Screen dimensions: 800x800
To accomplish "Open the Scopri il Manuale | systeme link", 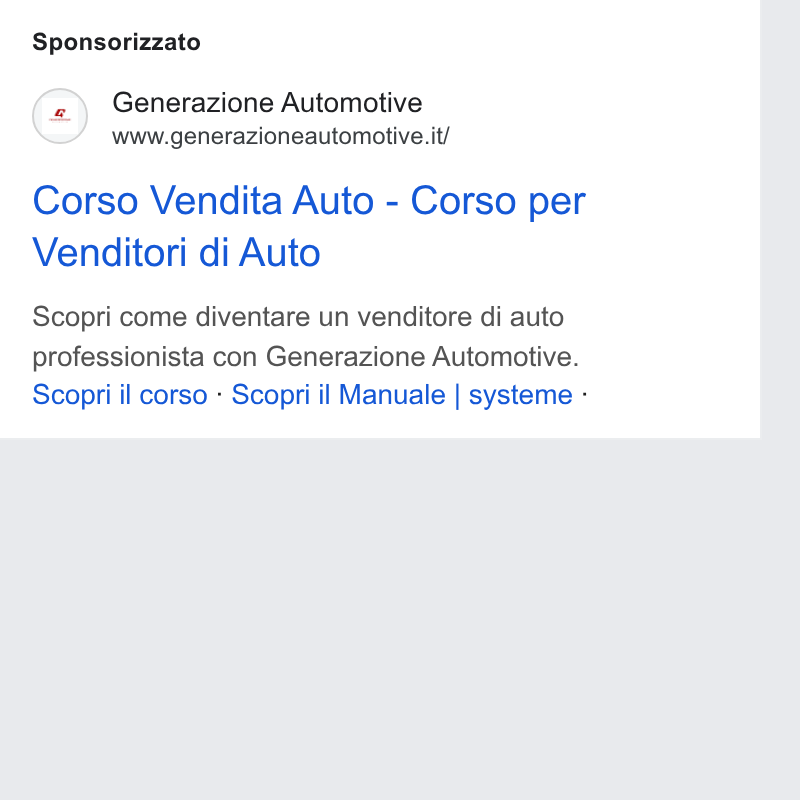I will coord(402,395).
